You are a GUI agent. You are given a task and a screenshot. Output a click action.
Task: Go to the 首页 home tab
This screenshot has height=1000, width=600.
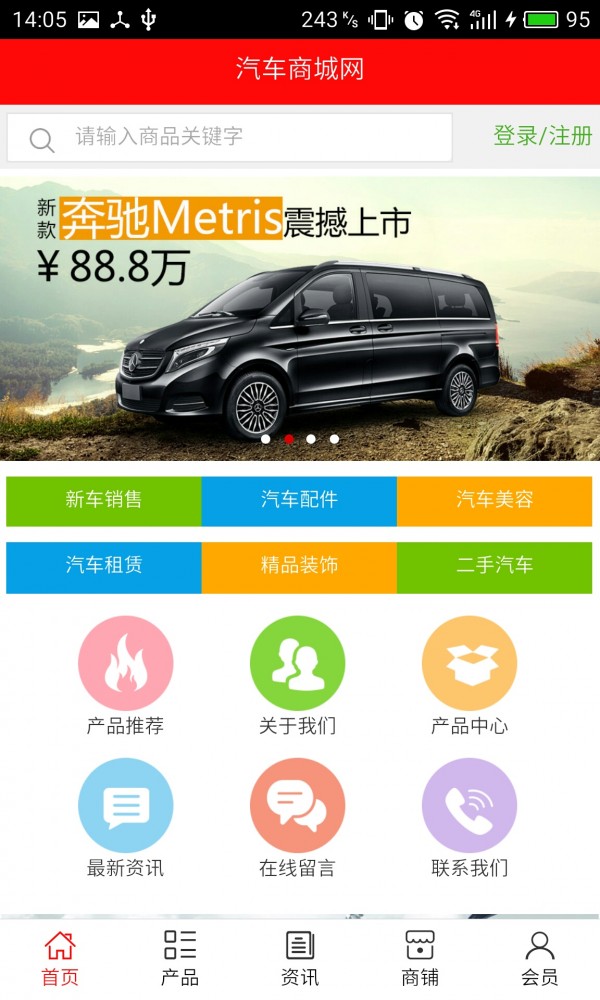tap(60, 958)
